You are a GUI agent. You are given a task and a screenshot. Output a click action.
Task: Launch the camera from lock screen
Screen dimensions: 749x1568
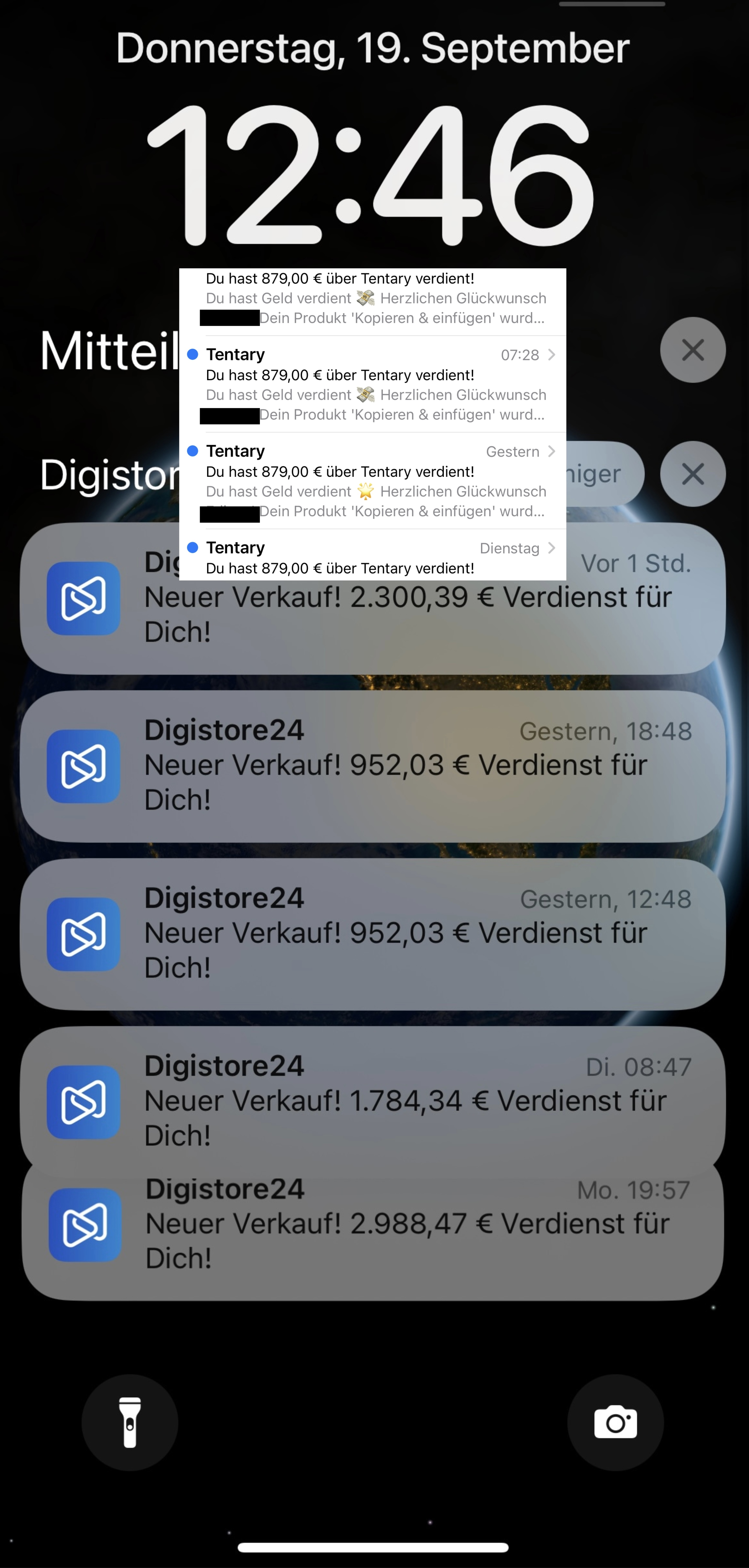tap(615, 1423)
